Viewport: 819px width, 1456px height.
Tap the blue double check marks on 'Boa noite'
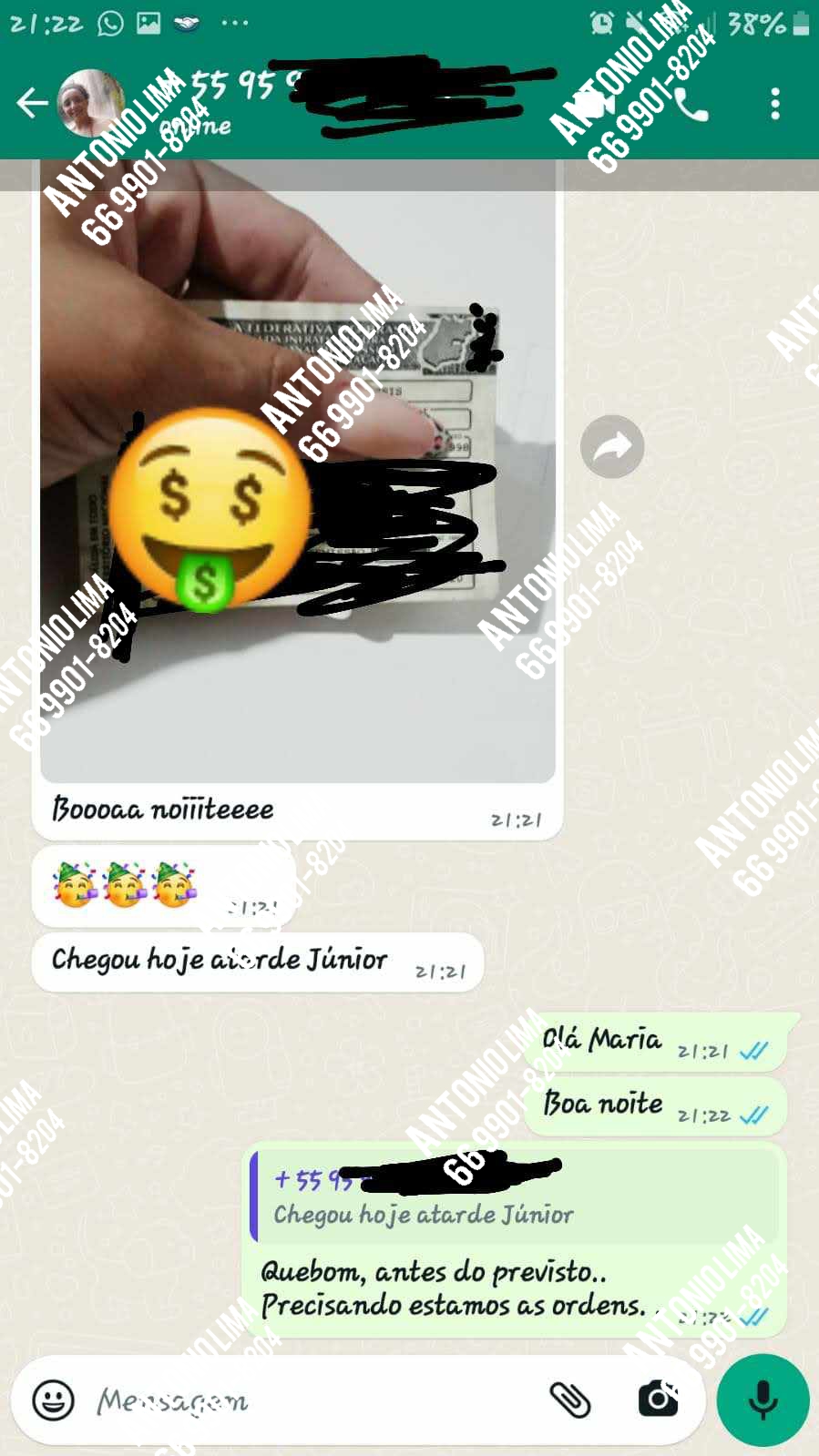tap(754, 1111)
